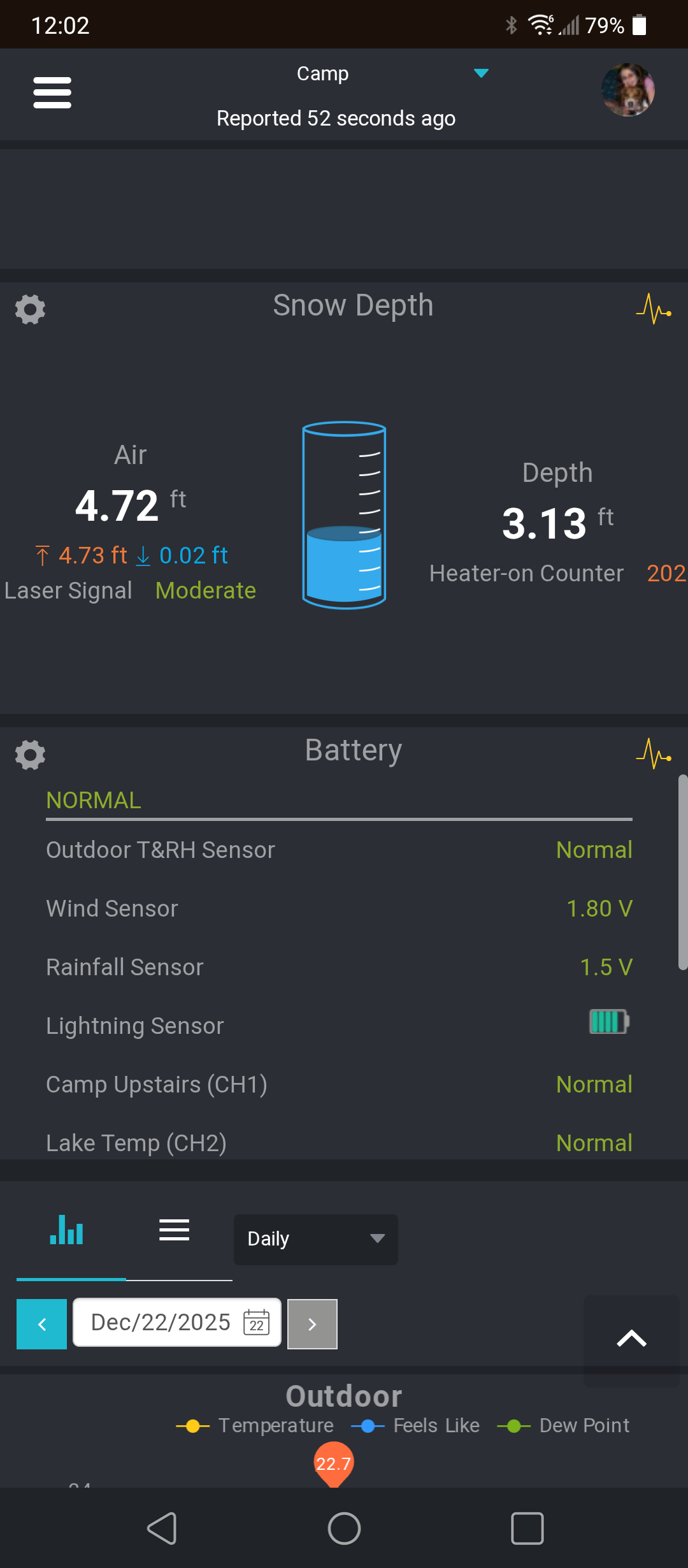Viewport: 688px width, 1568px height.
Task: Go to the next day
Action: coord(312,1324)
